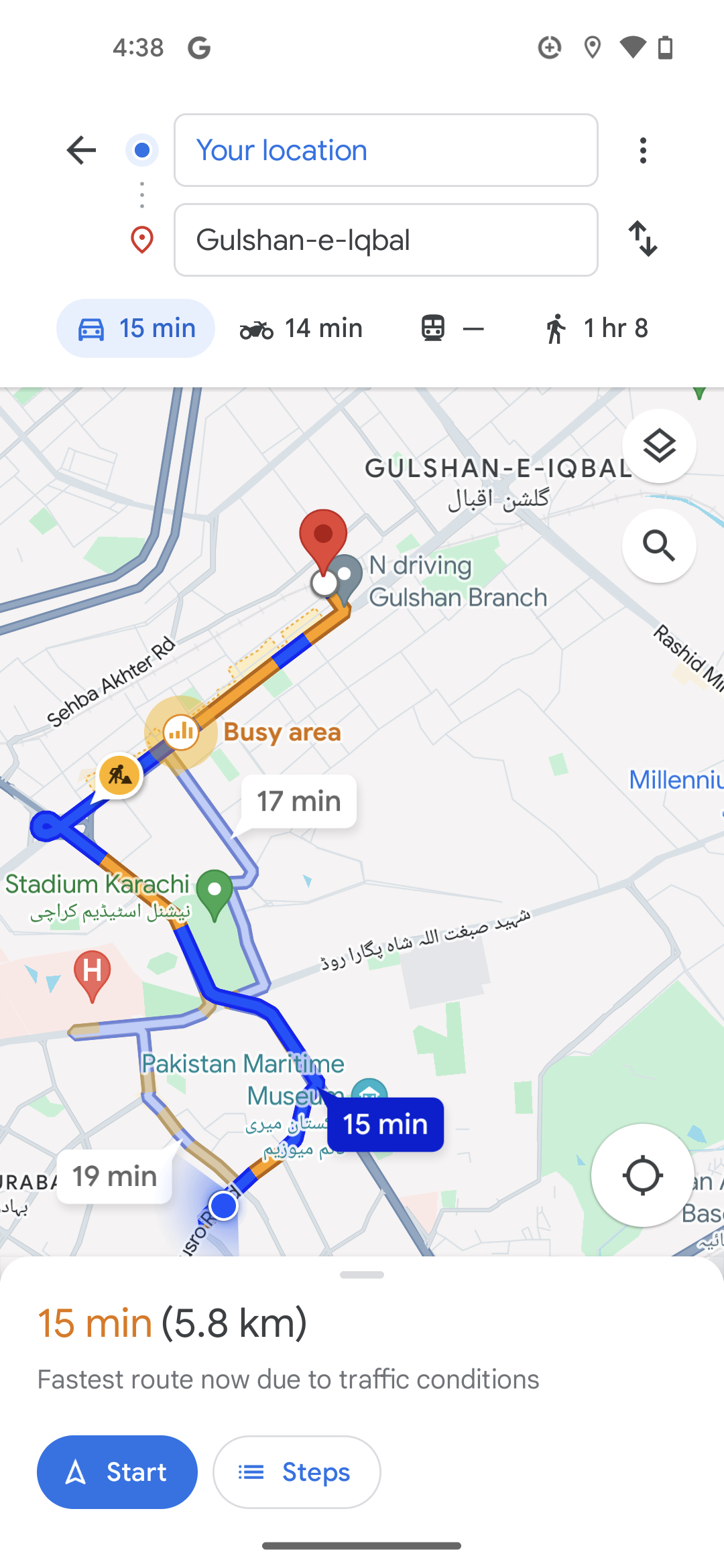
Task: View route Steps
Action: tap(296, 1472)
